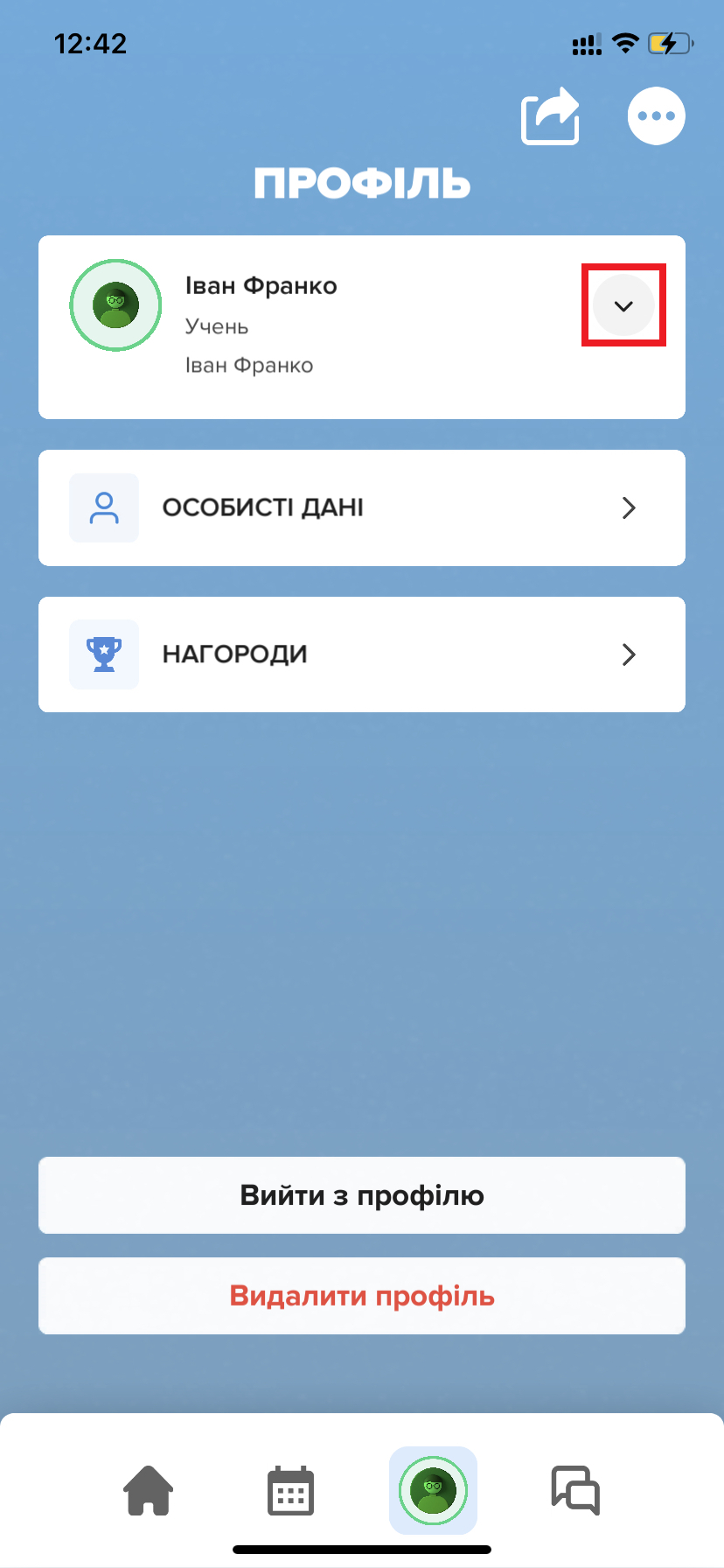
Task: Select the profile avatar tab
Action: tap(433, 1489)
